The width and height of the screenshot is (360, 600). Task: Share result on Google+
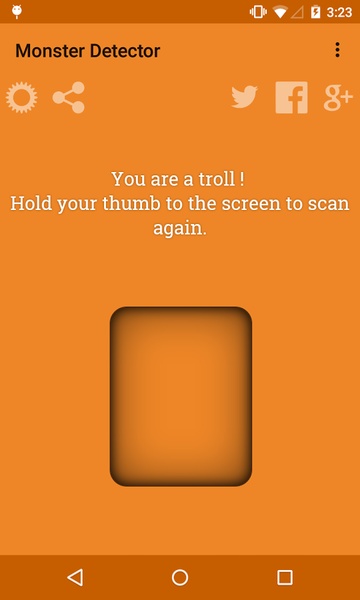338,97
